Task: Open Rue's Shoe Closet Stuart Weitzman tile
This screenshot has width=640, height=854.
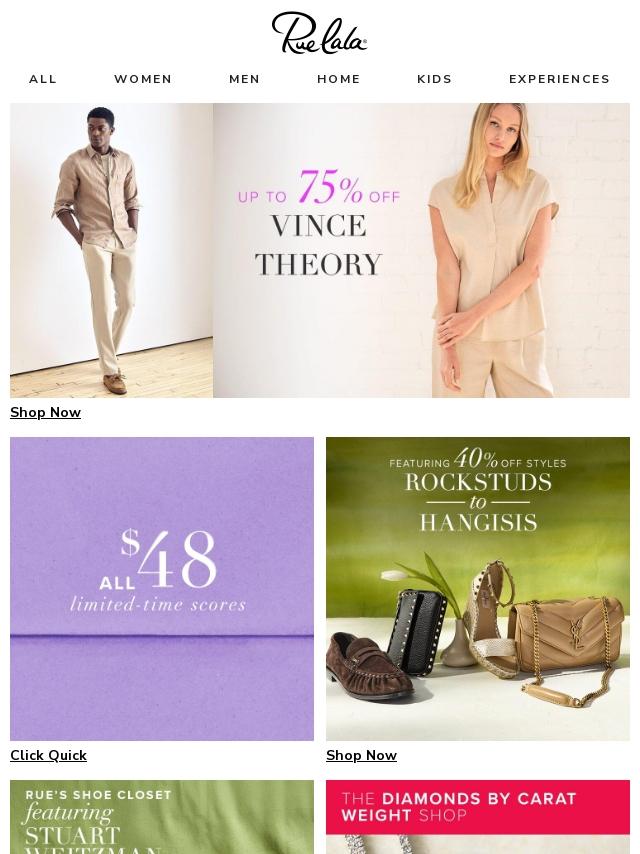Action: (162, 817)
